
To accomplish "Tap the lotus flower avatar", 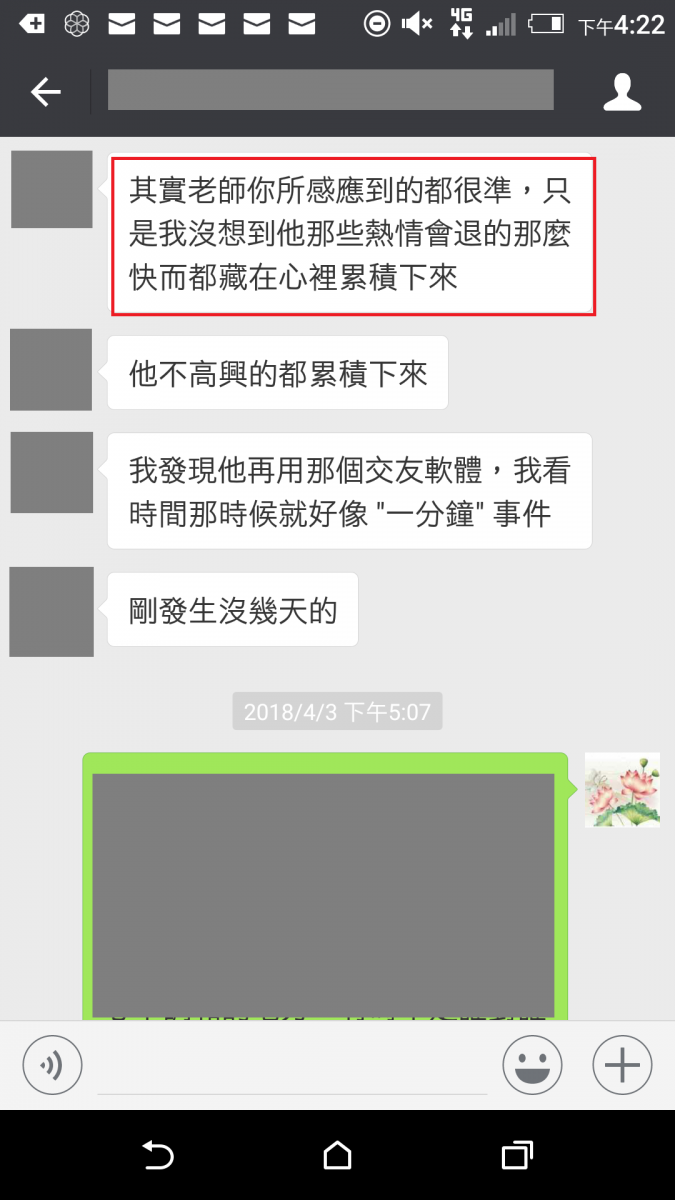I will point(622,790).
